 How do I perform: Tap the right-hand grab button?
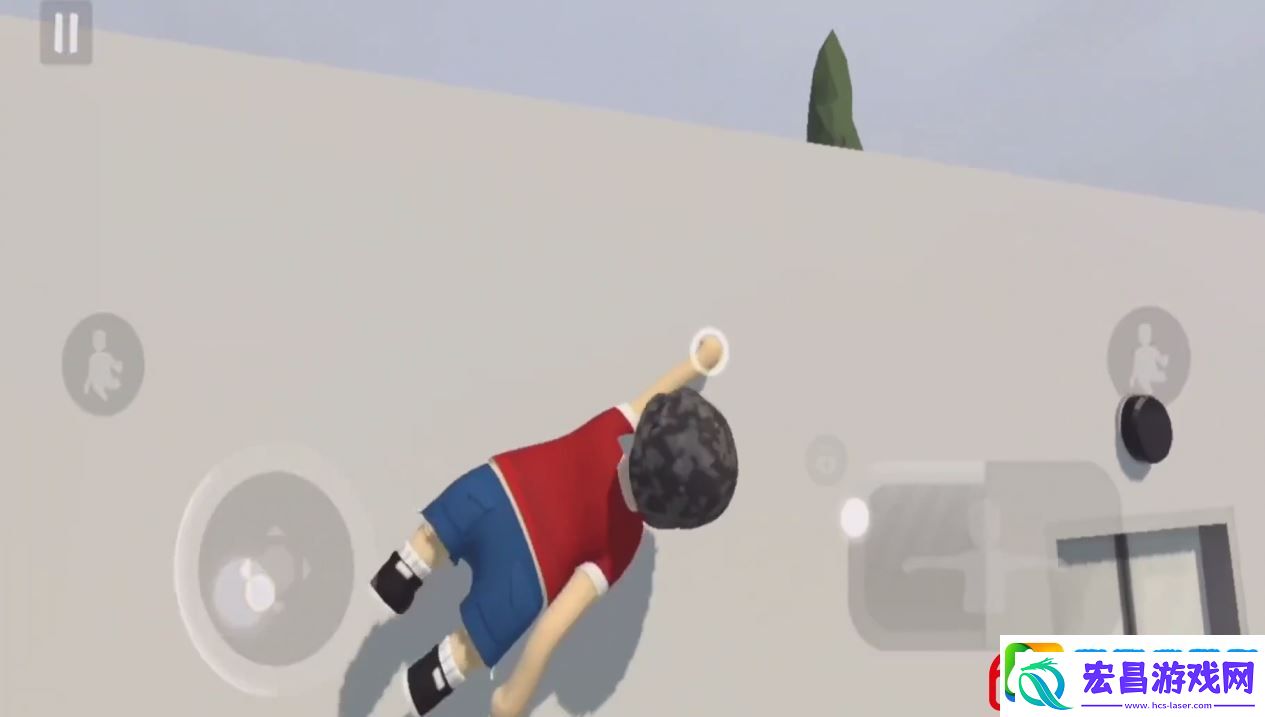tap(1148, 357)
